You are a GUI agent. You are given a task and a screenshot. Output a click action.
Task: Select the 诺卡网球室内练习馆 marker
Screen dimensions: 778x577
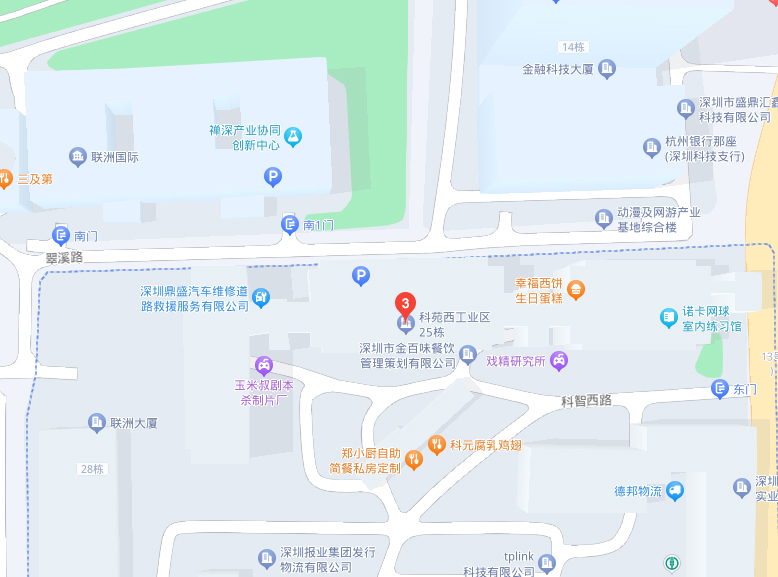click(x=669, y=318)
